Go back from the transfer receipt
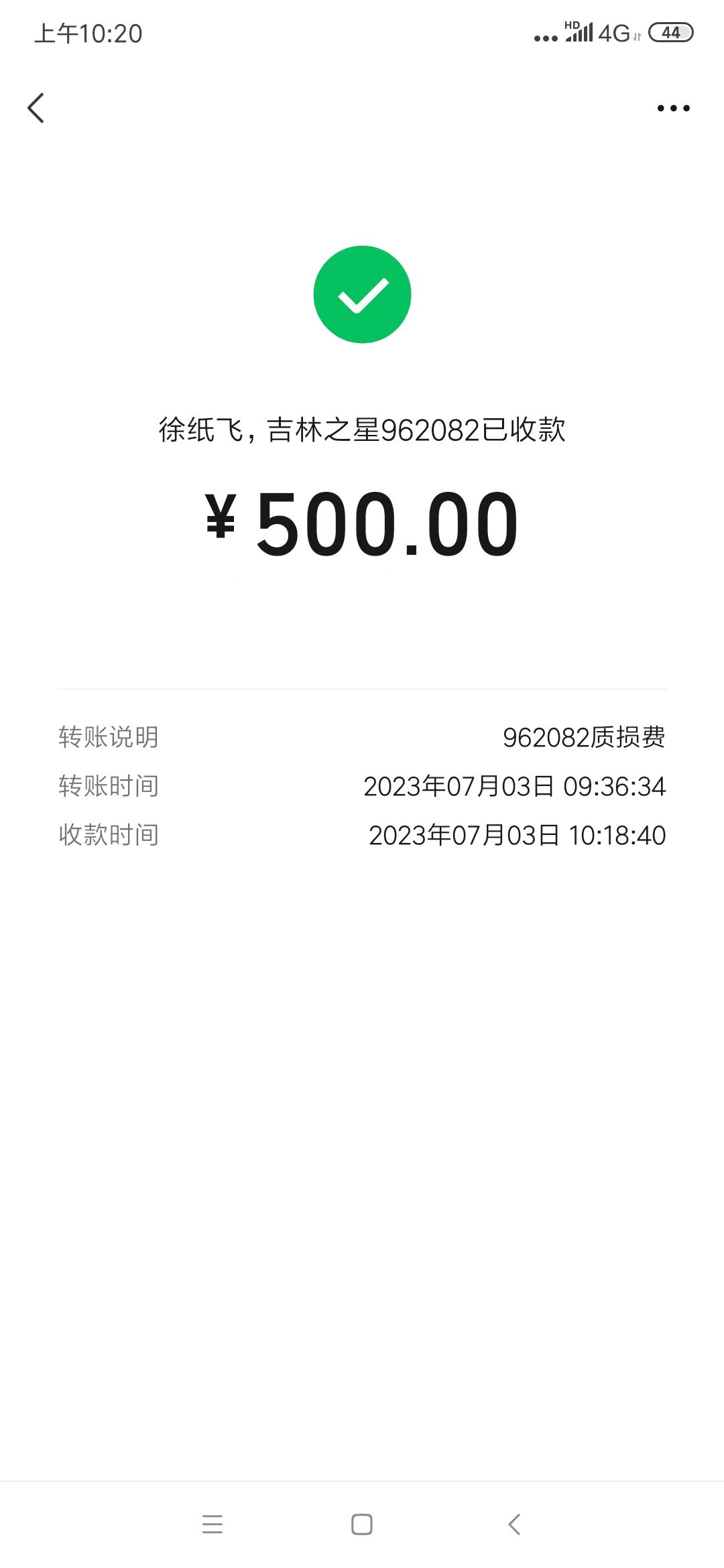Screen dimensions: 724x1568 36,108
